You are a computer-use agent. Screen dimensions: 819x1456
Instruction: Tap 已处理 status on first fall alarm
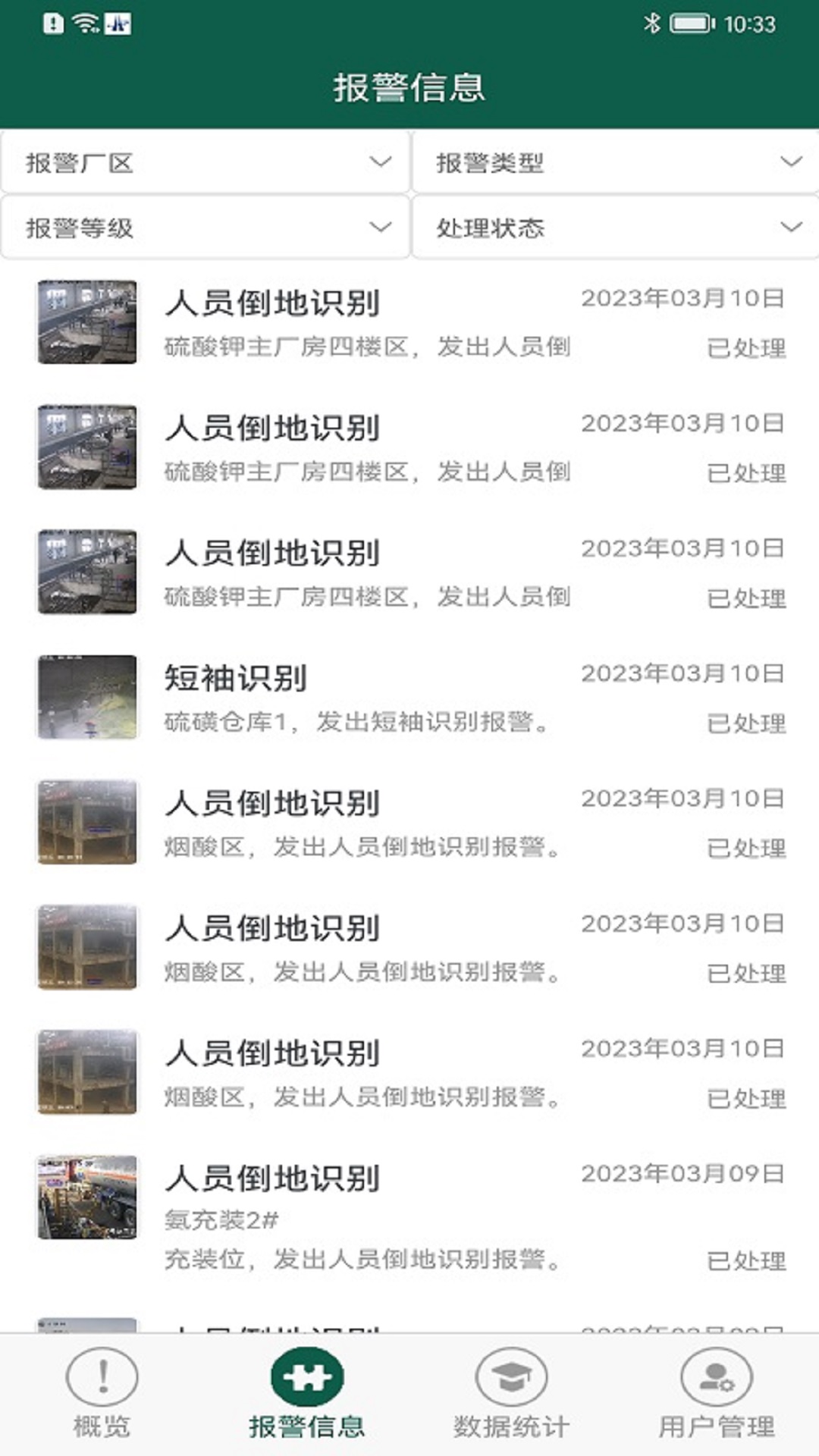click(x=743, y=348)
